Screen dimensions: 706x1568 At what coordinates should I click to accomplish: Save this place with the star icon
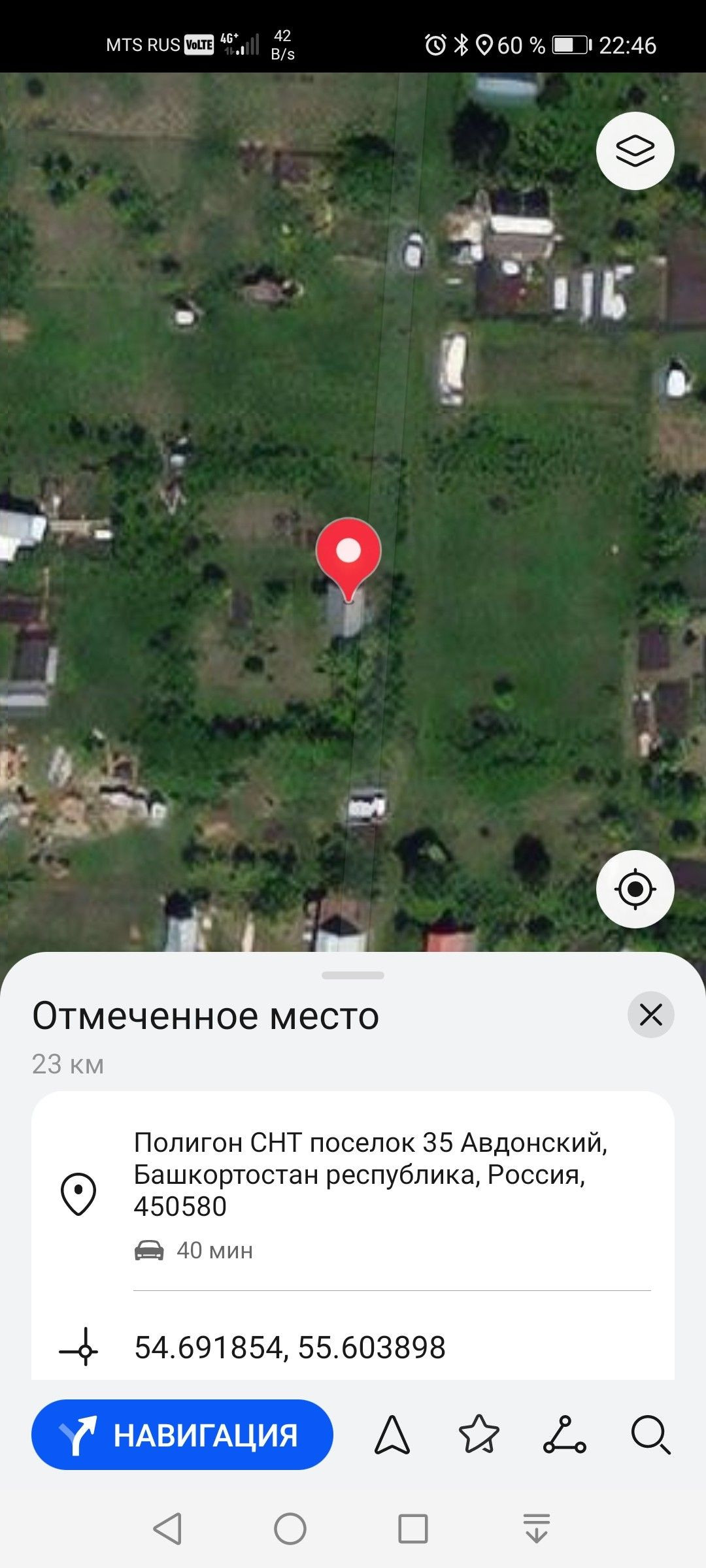[479, 1435]
